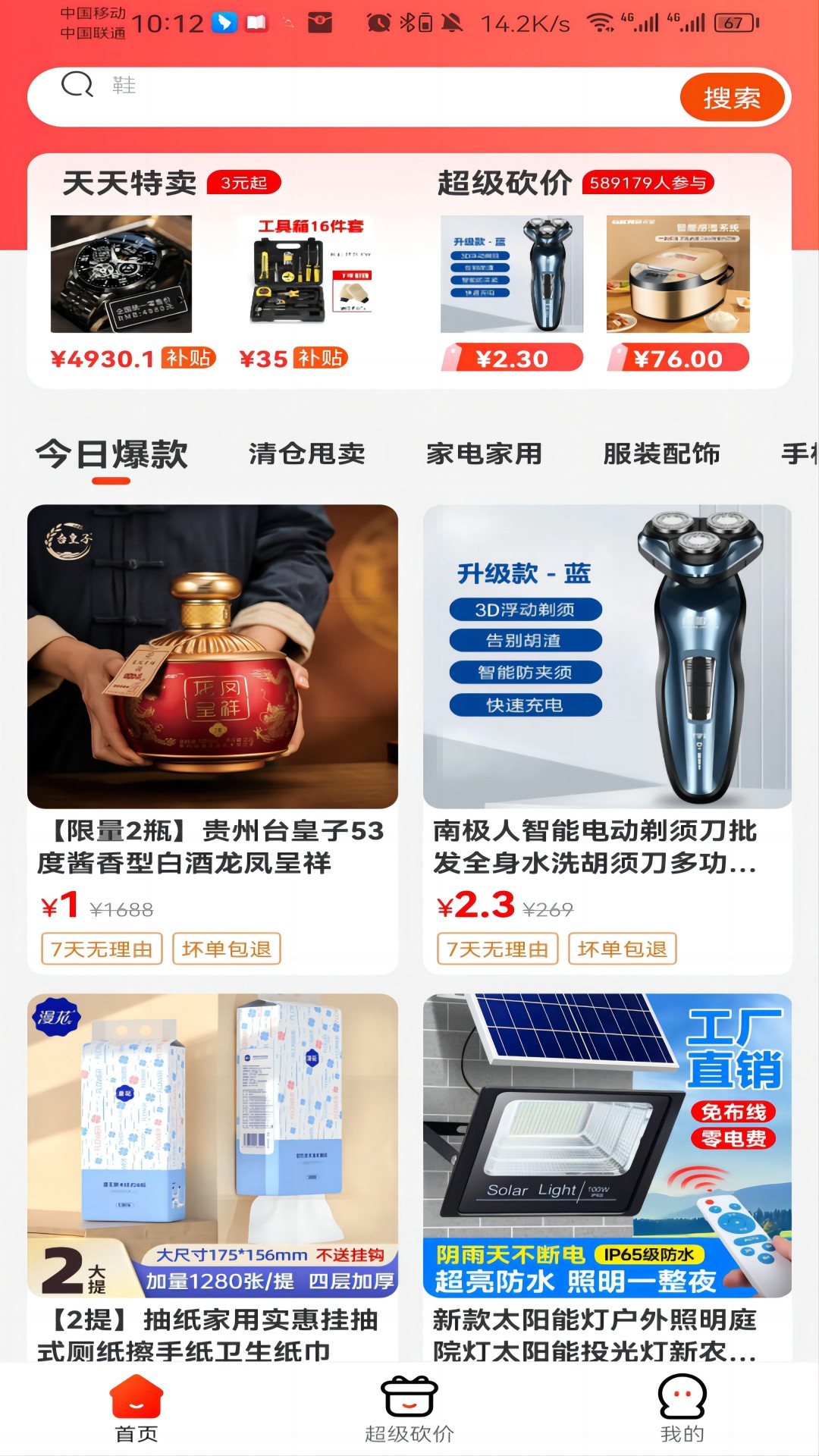Viewport: 819px width, 1456px height.
Task: Select the 家电家用 category tab
Action: pos(484,453)
